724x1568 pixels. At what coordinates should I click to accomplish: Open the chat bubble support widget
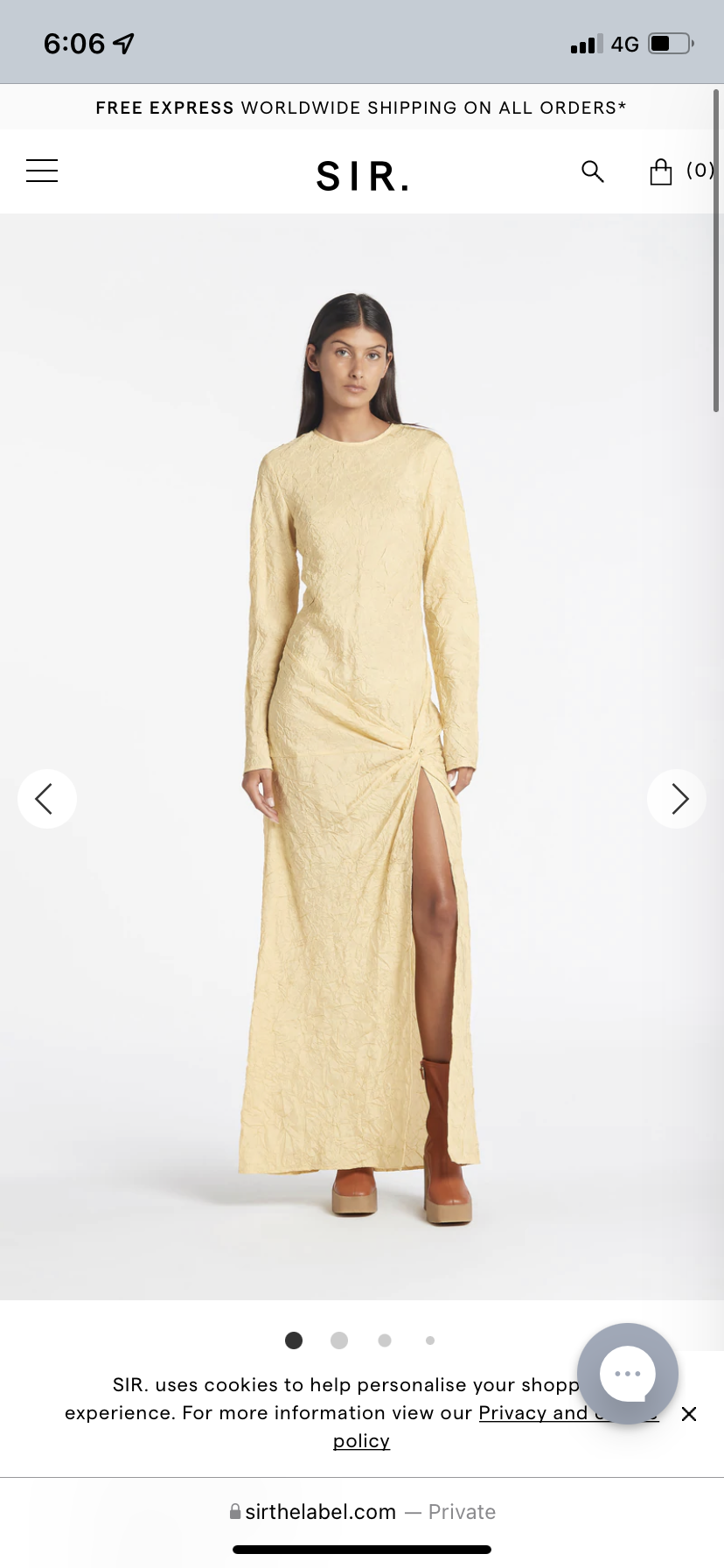[x=627, y=1374]
